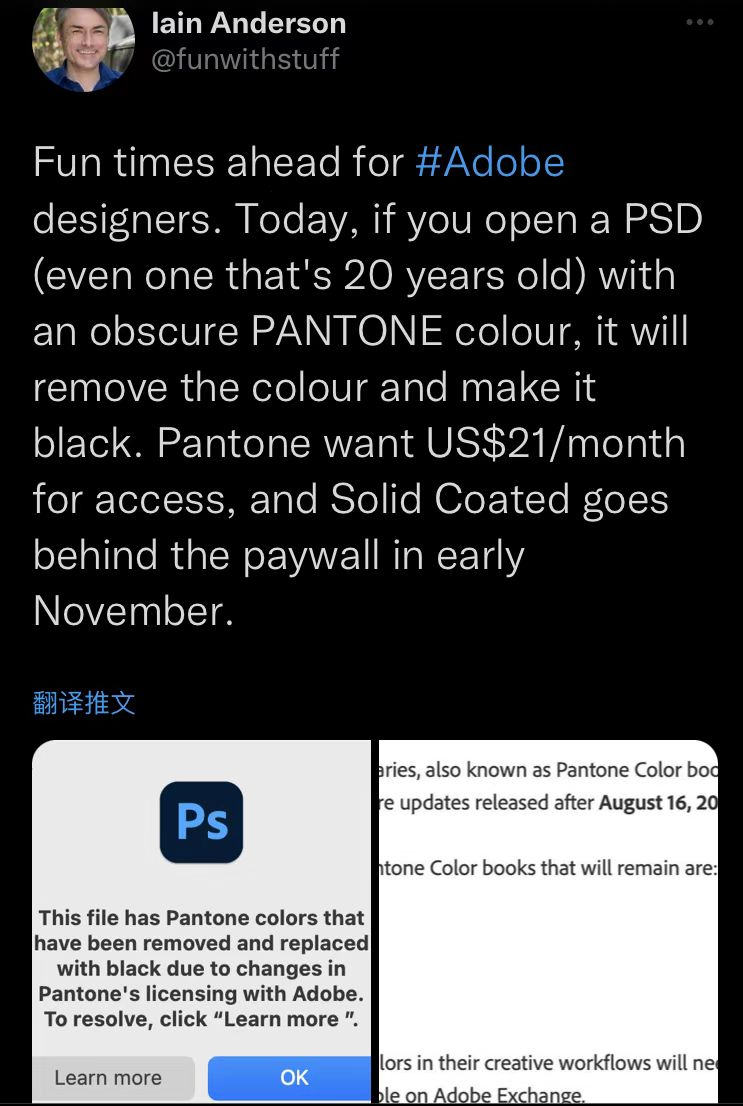Viewport: 743px width, 1106px height.
Task: Open the tweet's overflow menu
Action: (699, 23)
